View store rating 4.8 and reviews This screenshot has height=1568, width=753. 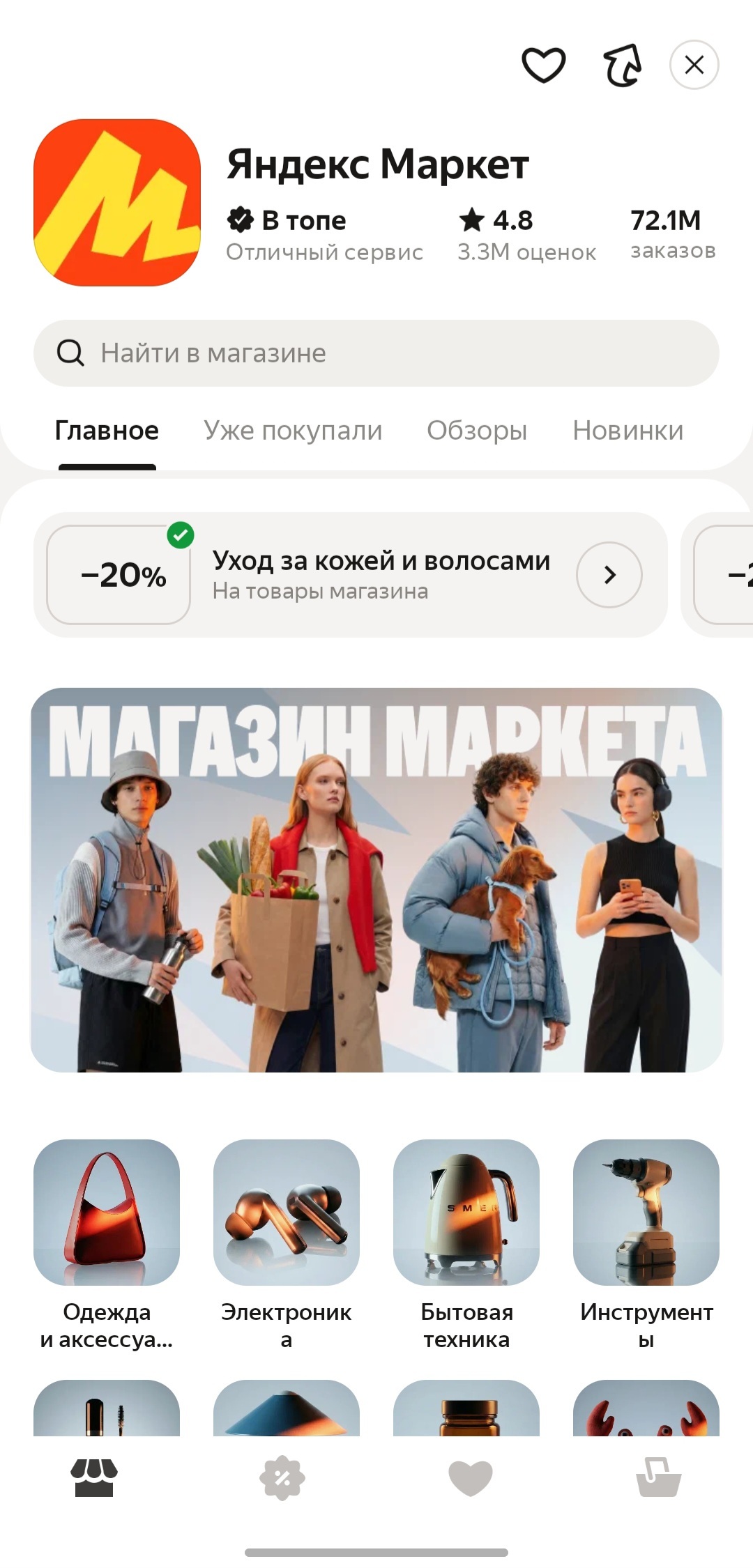(526, 235)
